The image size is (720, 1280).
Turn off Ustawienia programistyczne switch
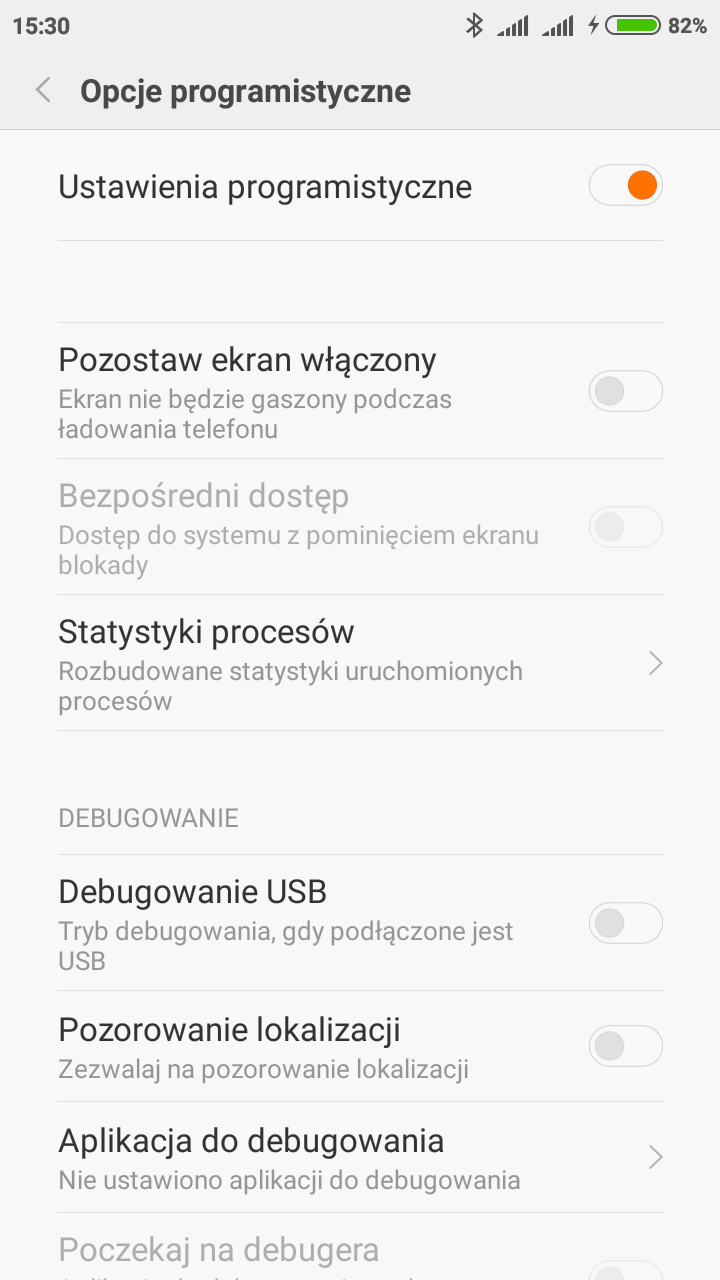click(625, 186)
